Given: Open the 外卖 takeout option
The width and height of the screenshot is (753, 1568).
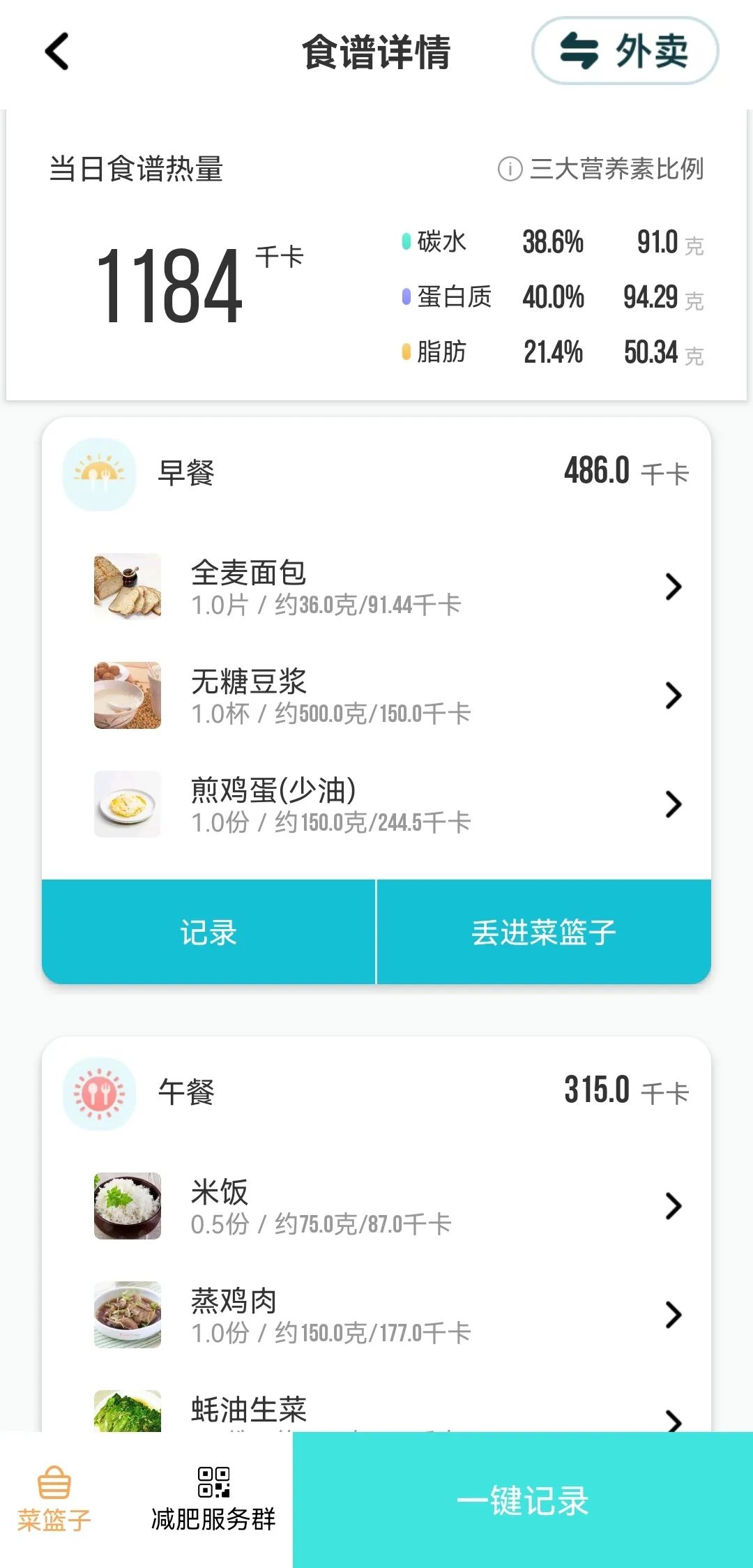Looking at the screenshot, I should click(624, 51).
